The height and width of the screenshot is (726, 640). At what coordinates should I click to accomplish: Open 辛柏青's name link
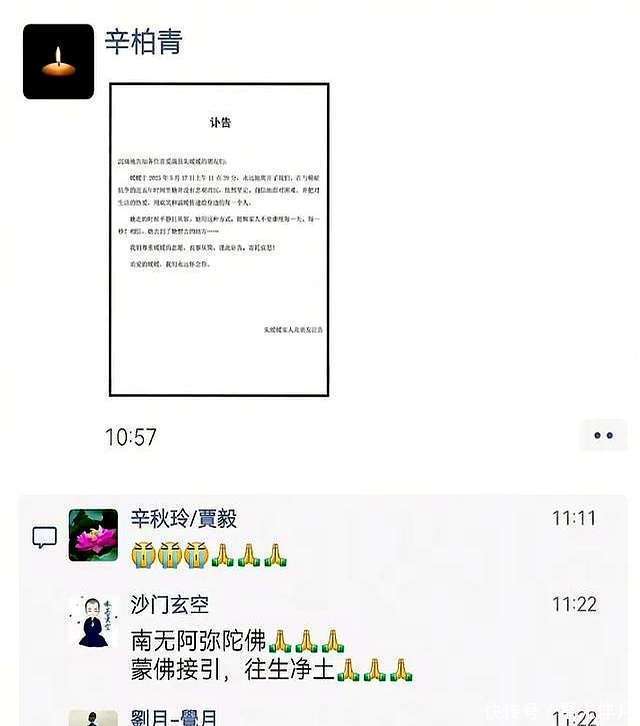[144, 42]
